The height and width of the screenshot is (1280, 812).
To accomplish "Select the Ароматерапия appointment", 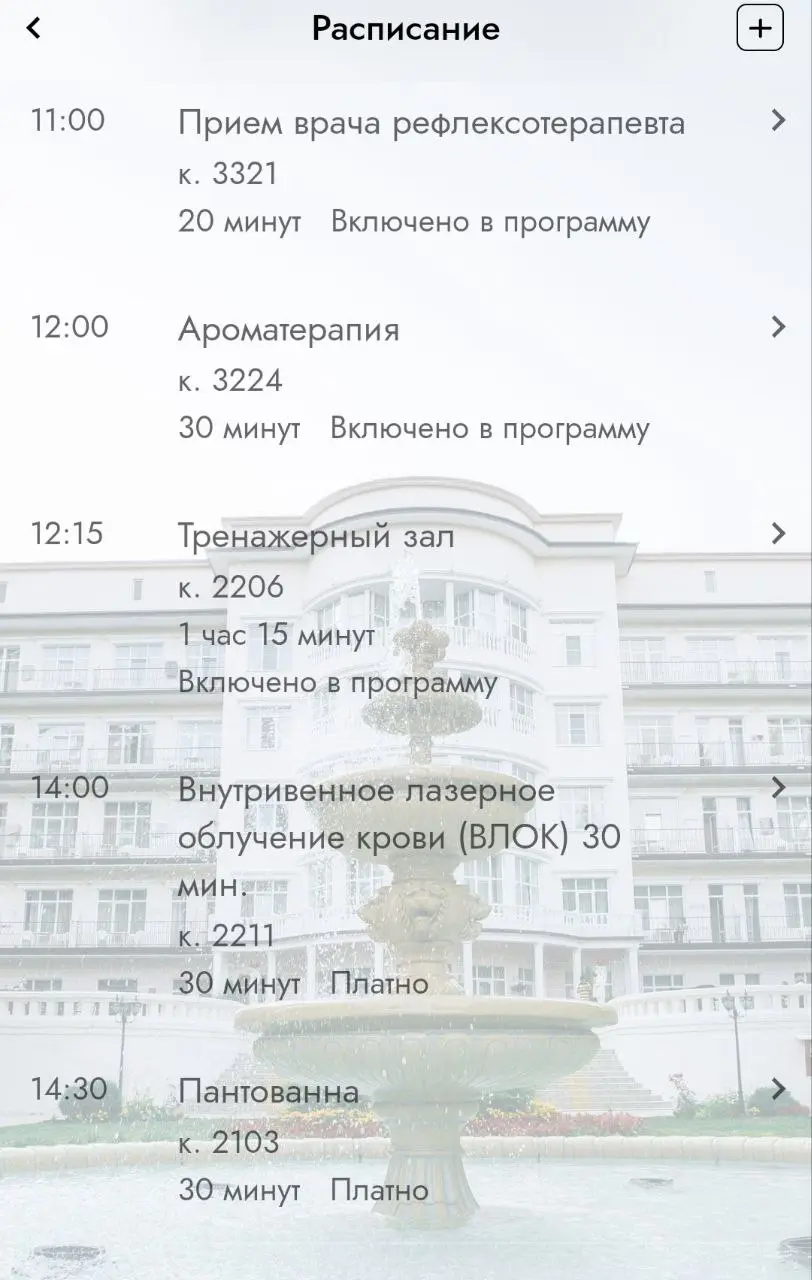I will [x=290, y=328].
